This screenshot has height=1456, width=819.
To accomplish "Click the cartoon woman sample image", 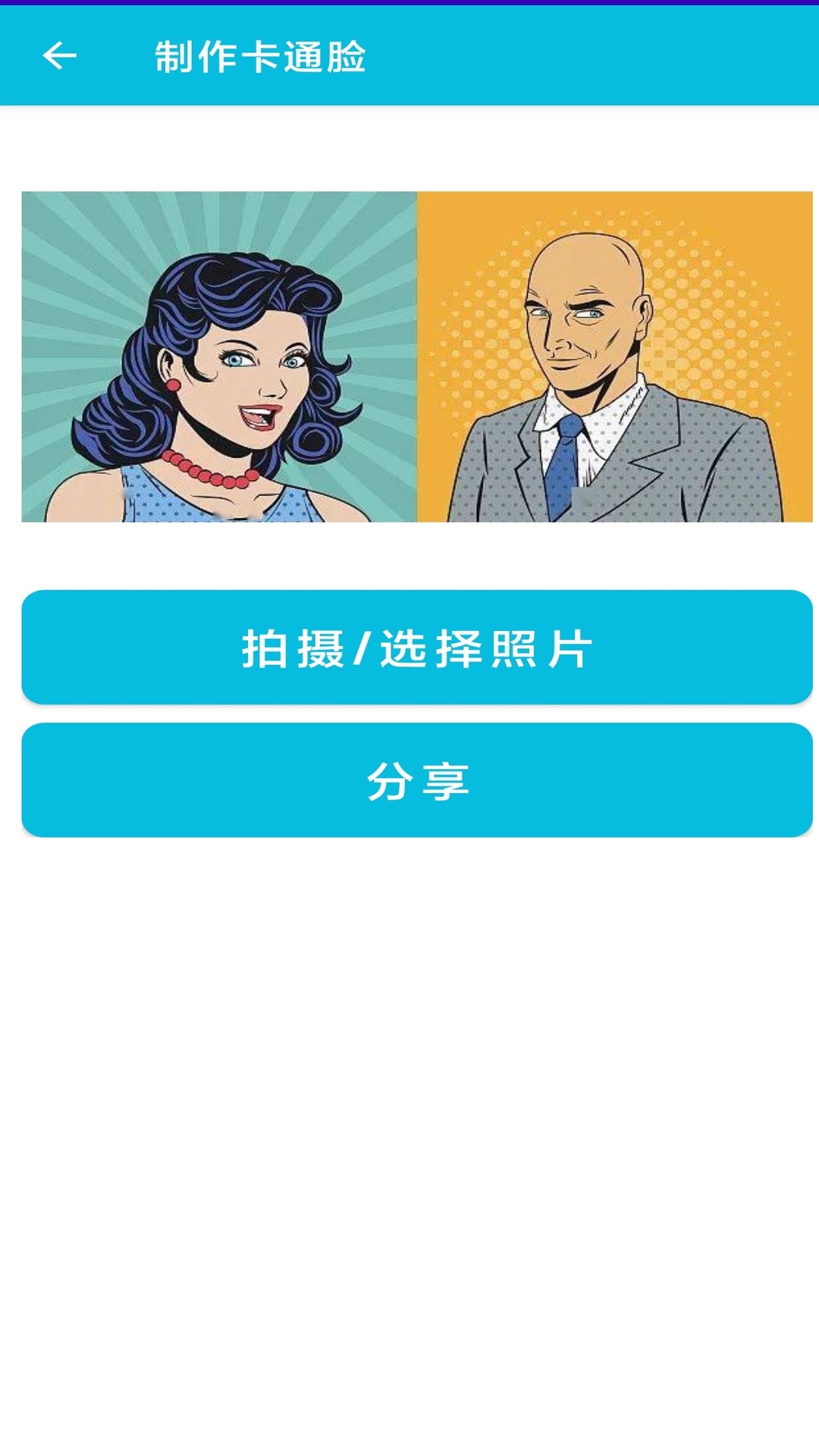I will pos(220,356).
